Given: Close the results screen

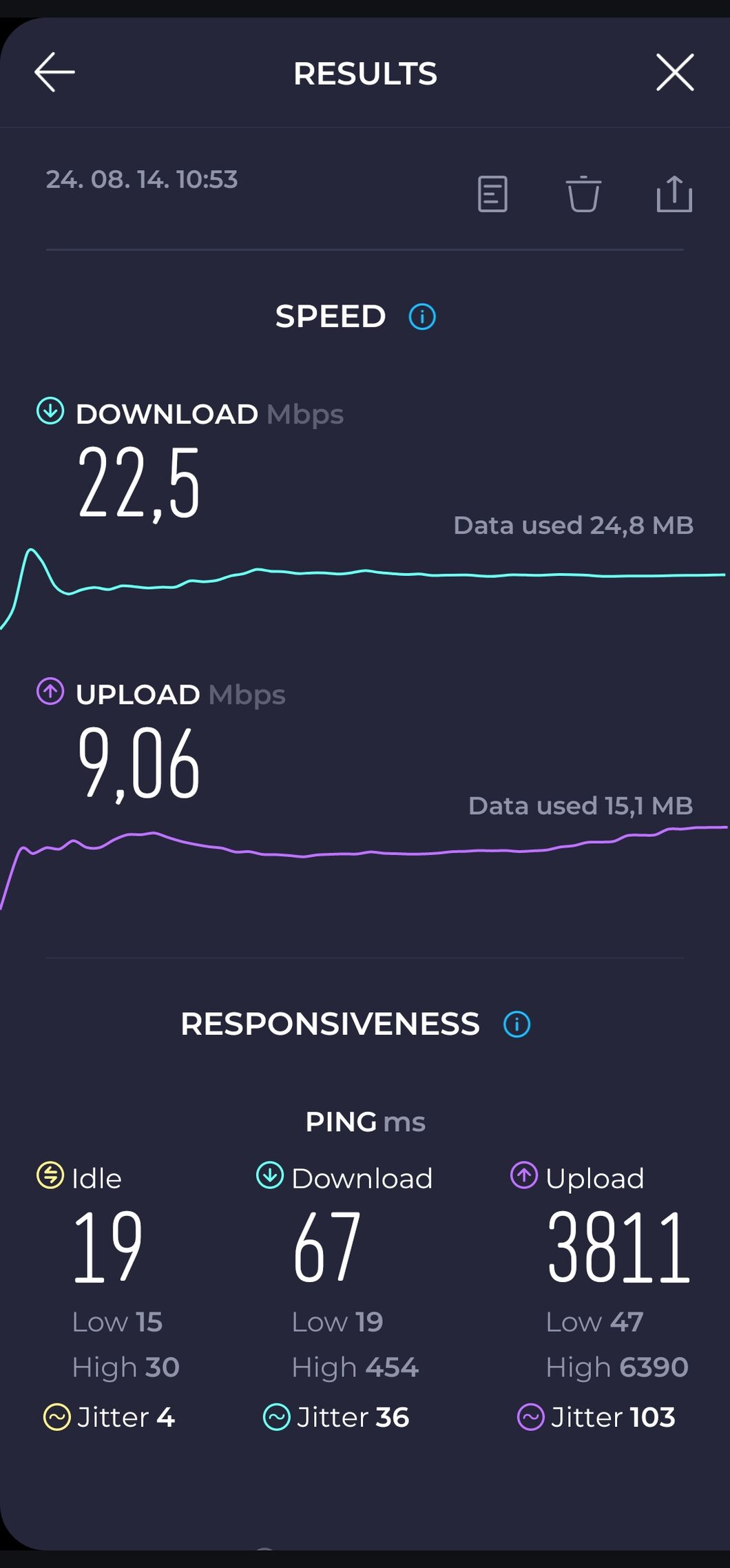Looking at the screenshot, I should click(675, 72).
